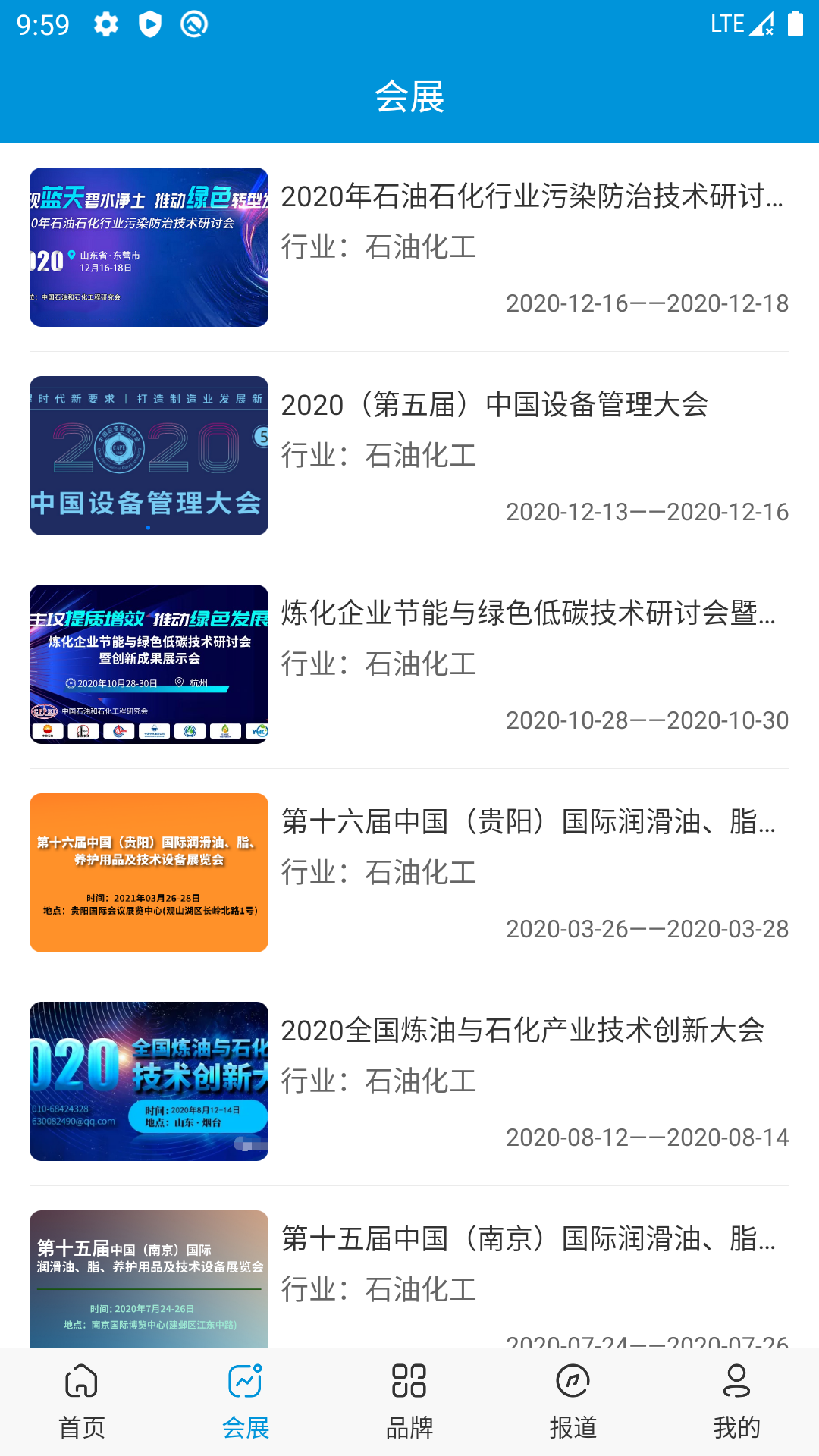Select the 会展 tab
The height and width of the screenshot is (1456, 819).
point(246,1401)
